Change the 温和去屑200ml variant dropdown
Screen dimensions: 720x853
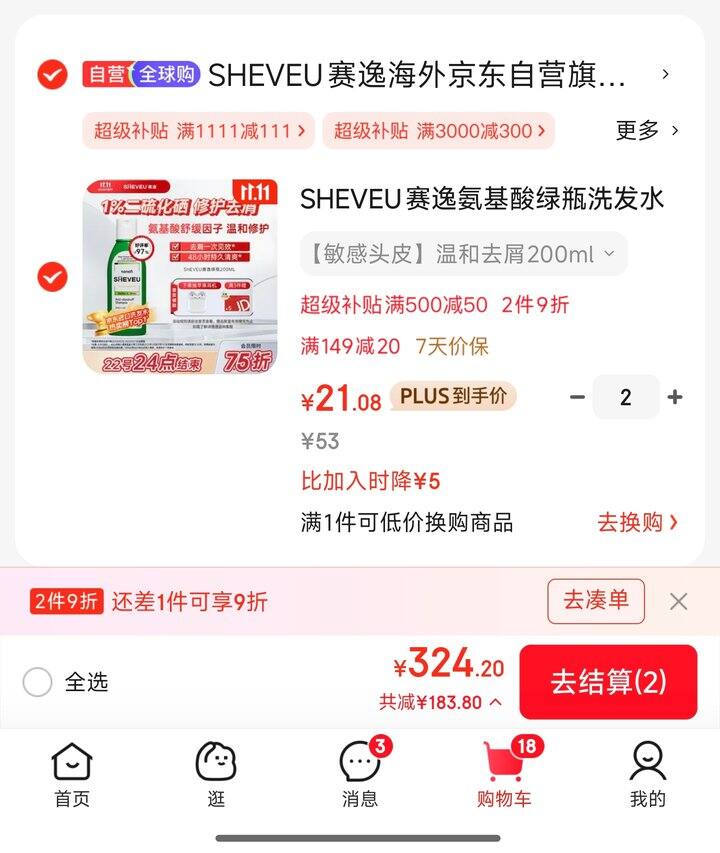(x=464, y=254)
